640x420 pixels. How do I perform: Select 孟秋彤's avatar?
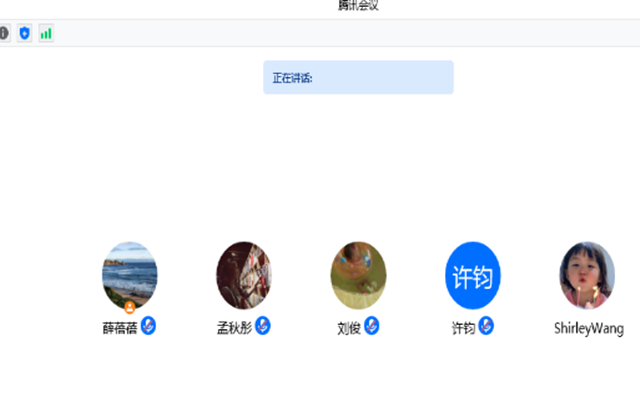click(244, 274)
